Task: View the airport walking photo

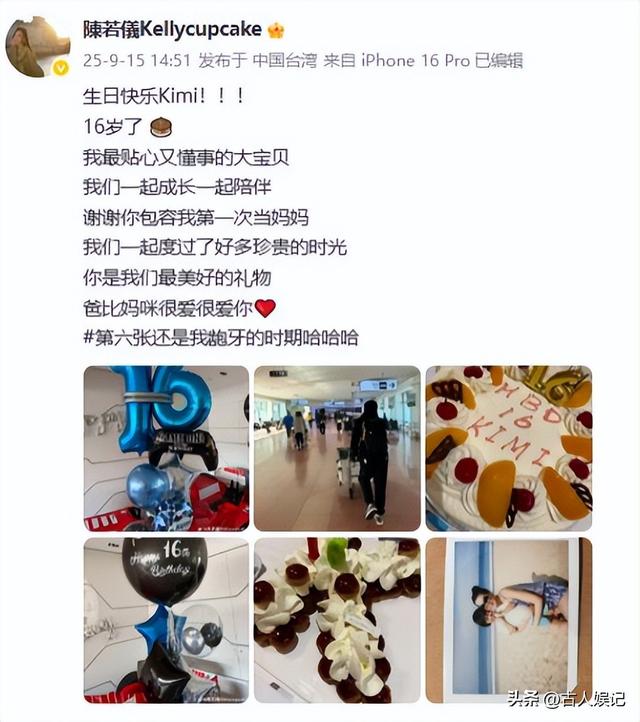Action: coord(337,448)
